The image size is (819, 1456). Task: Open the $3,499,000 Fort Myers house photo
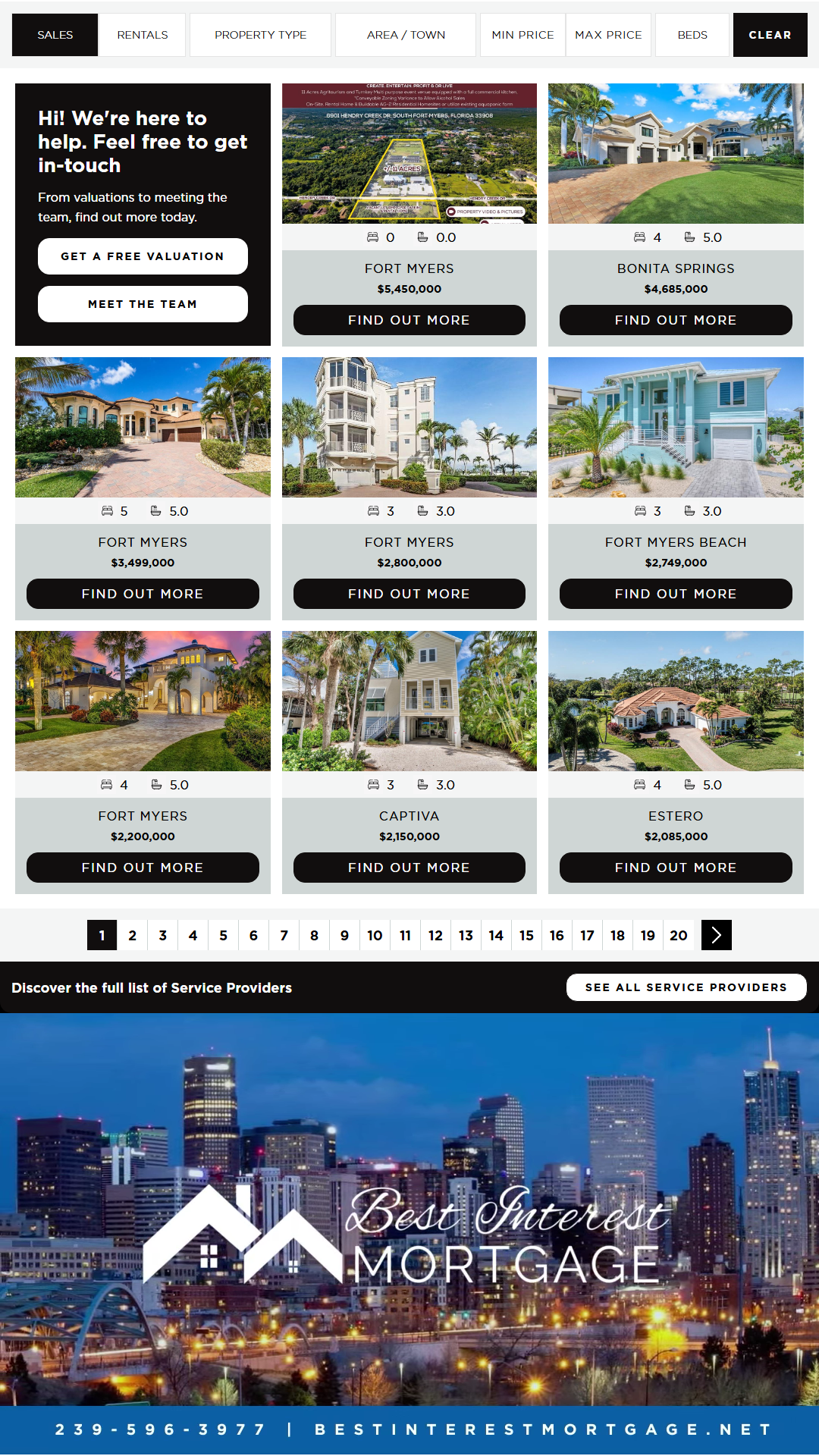click(143, 427)
